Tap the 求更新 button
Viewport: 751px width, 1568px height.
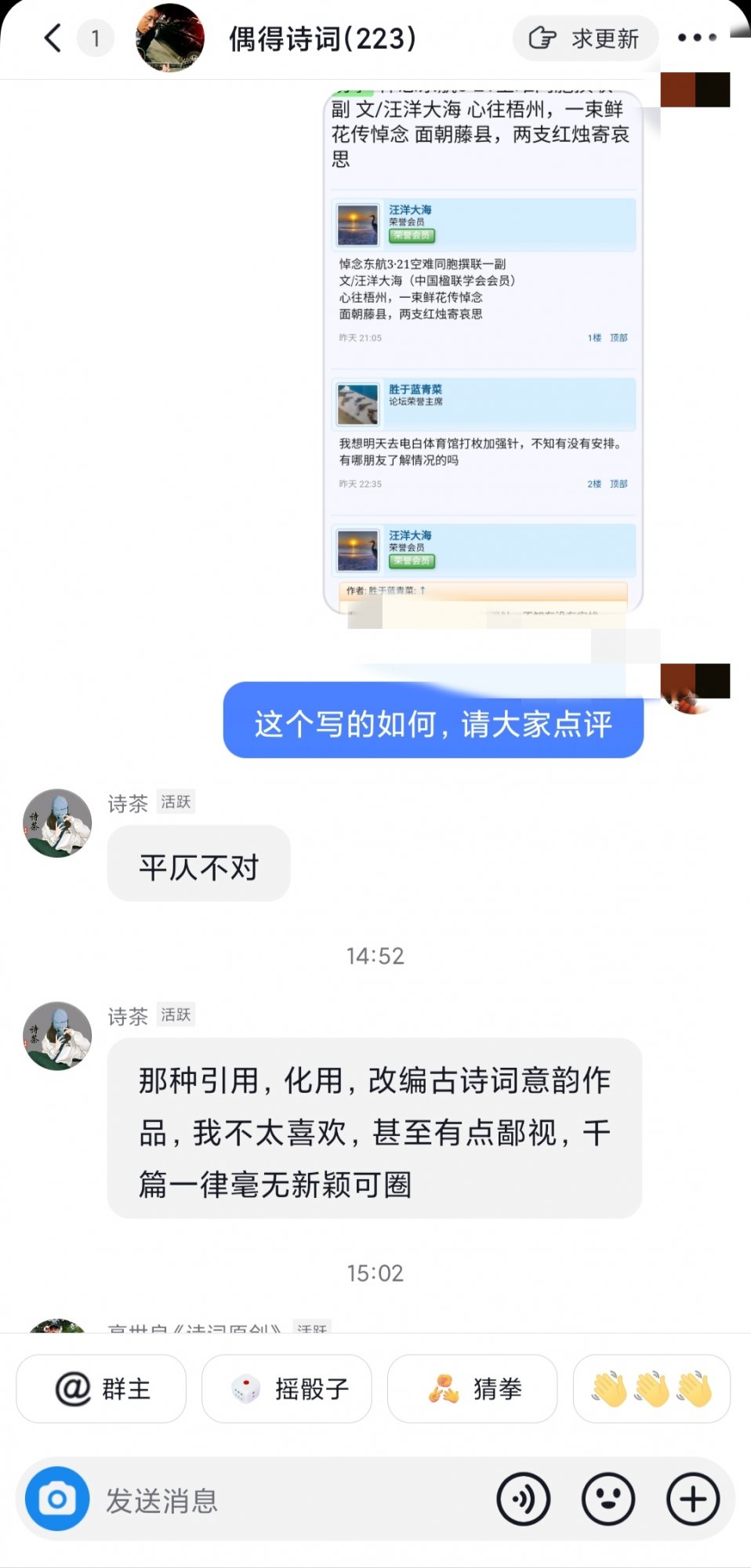click(585, 38)
